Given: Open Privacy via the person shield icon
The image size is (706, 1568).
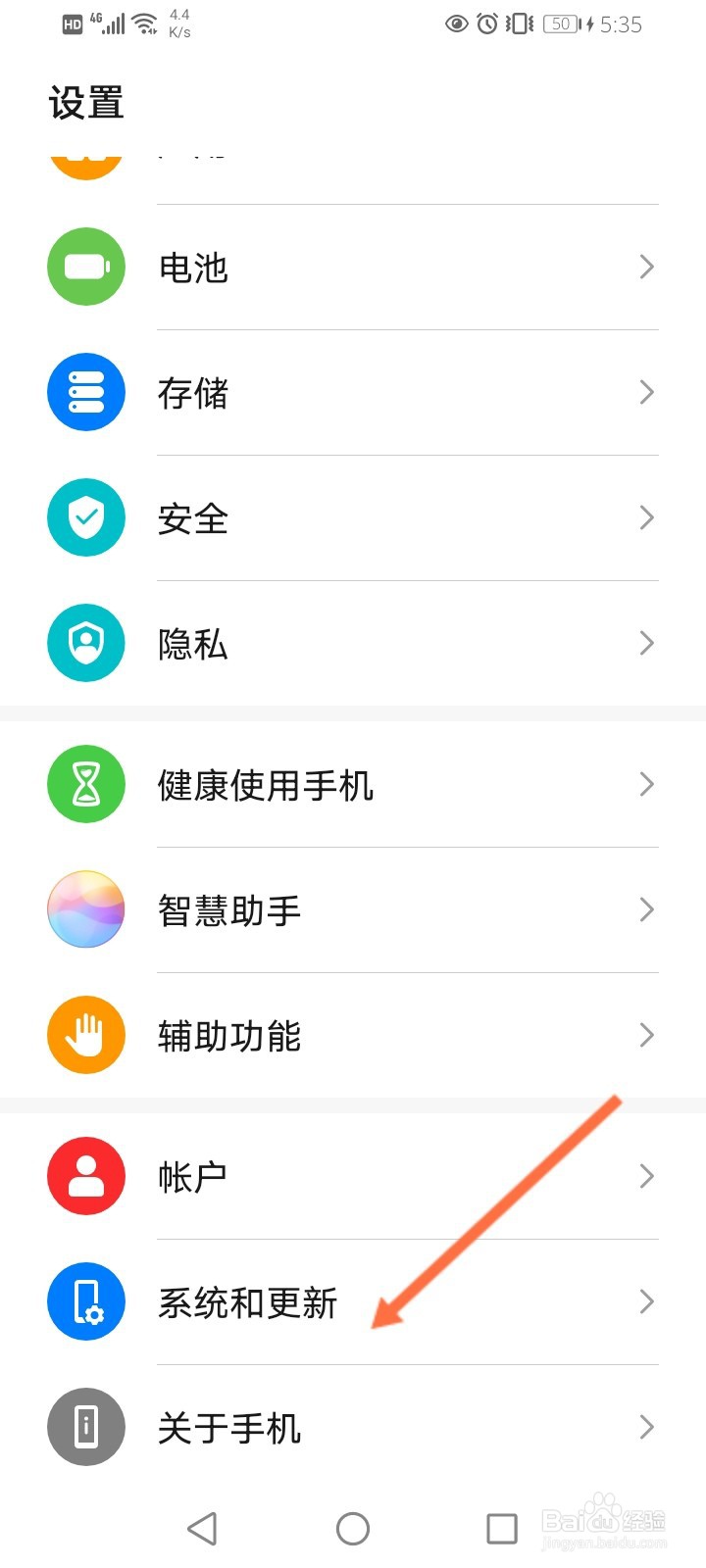Looking at the screenshot, I should 85,643.
